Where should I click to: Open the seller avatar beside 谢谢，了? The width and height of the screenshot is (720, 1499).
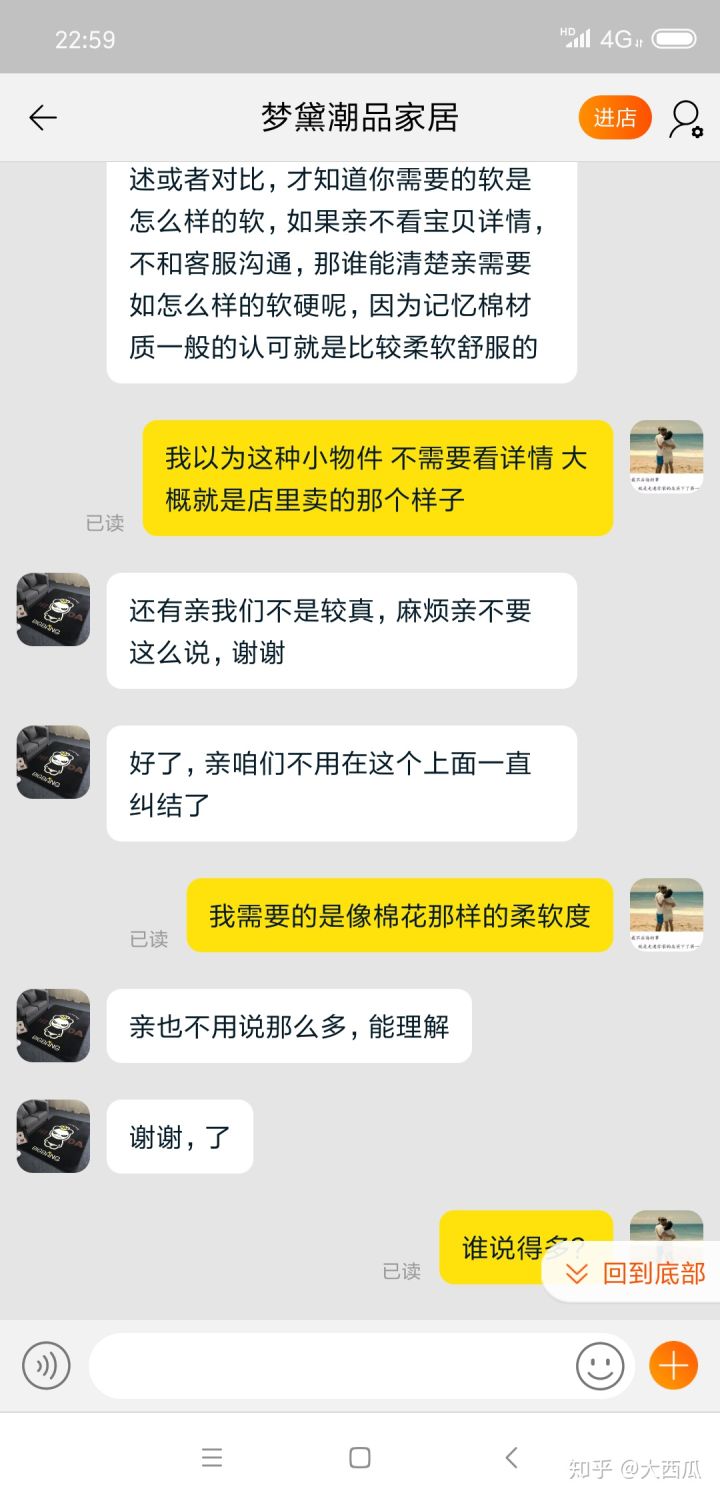tap(53, 1136)
